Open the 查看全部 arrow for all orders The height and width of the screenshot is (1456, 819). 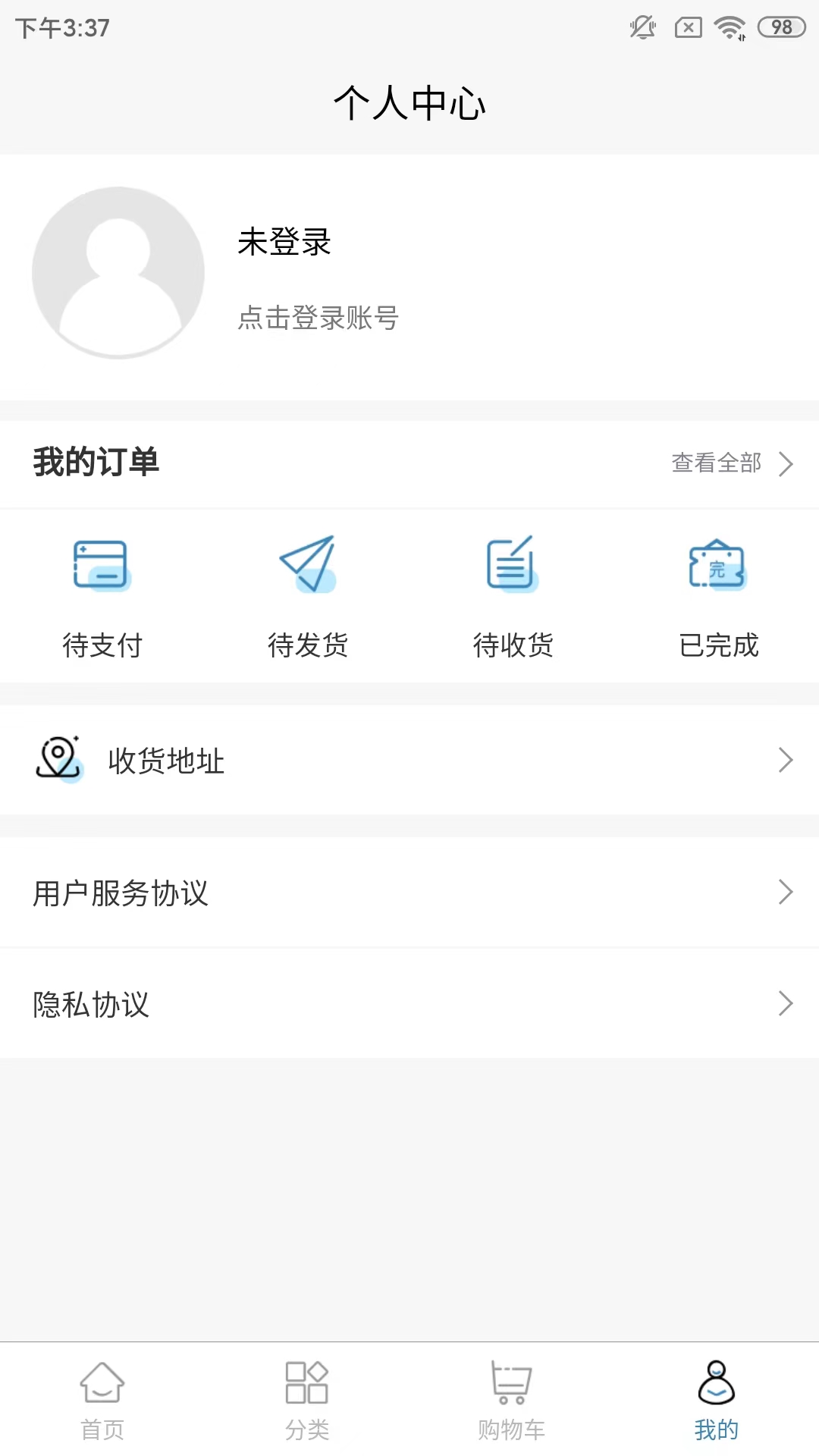click(786, 464)
